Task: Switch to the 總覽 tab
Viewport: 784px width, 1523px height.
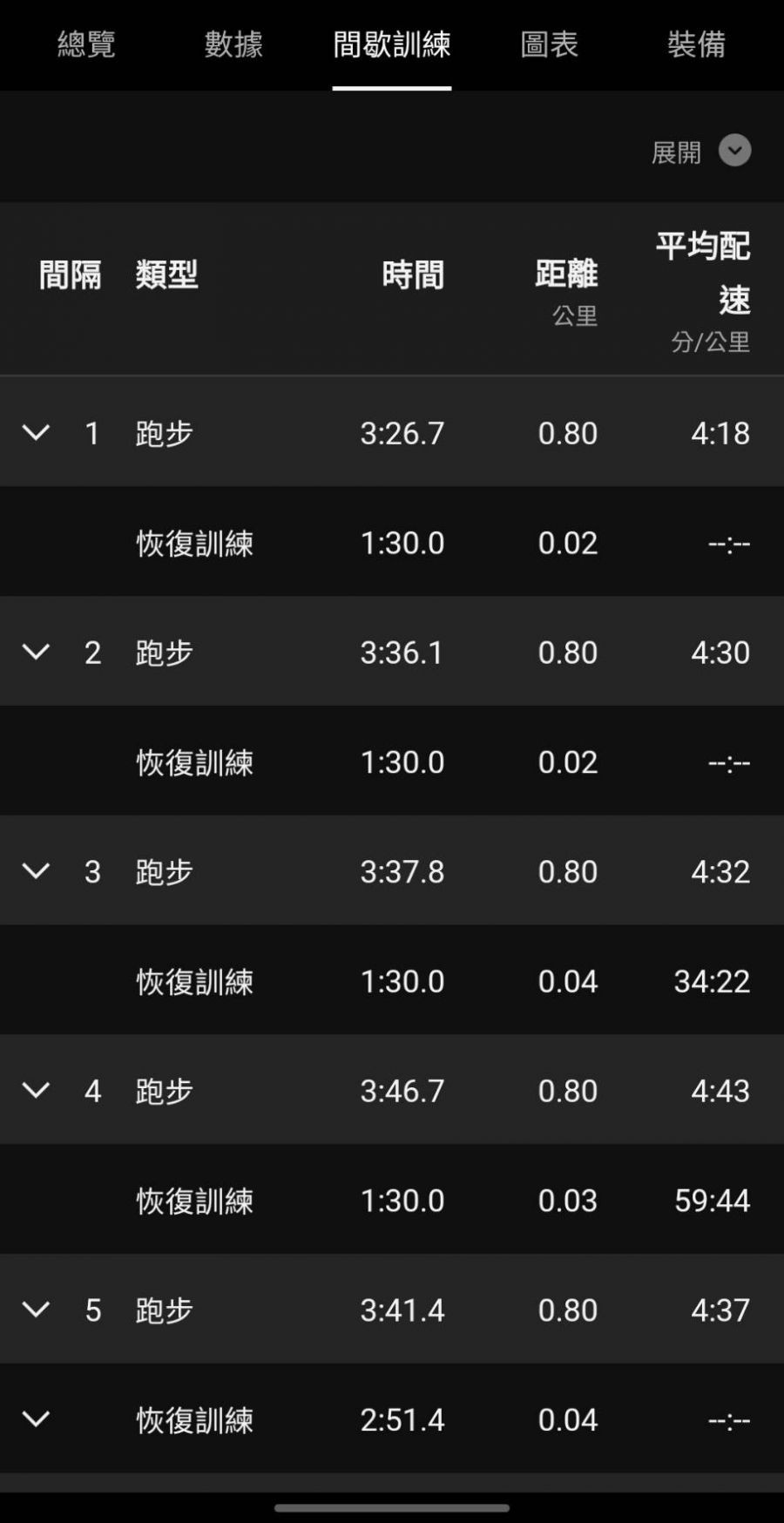Action: tap(86, 44)
